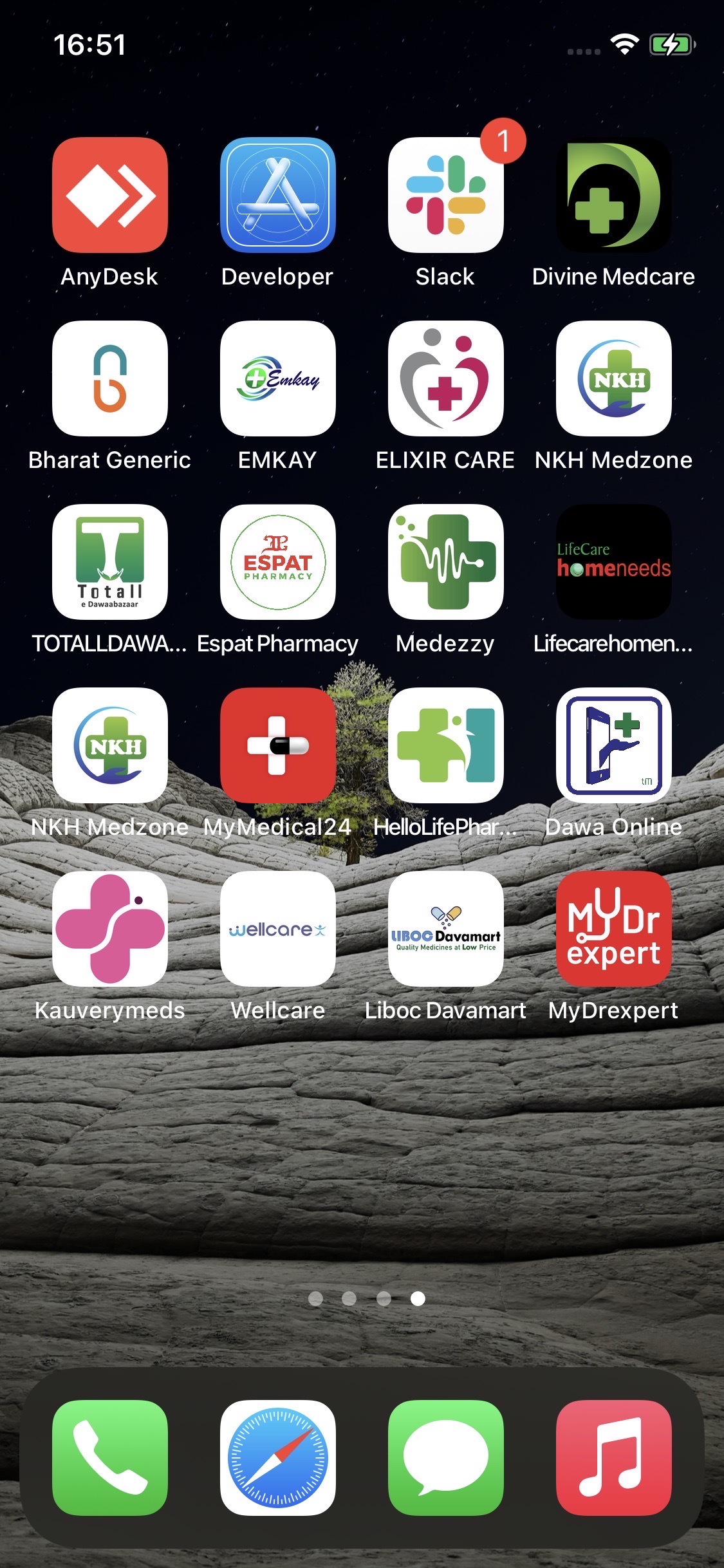
Task: Open the Phone app in dock
Action: pos(110,1457)
